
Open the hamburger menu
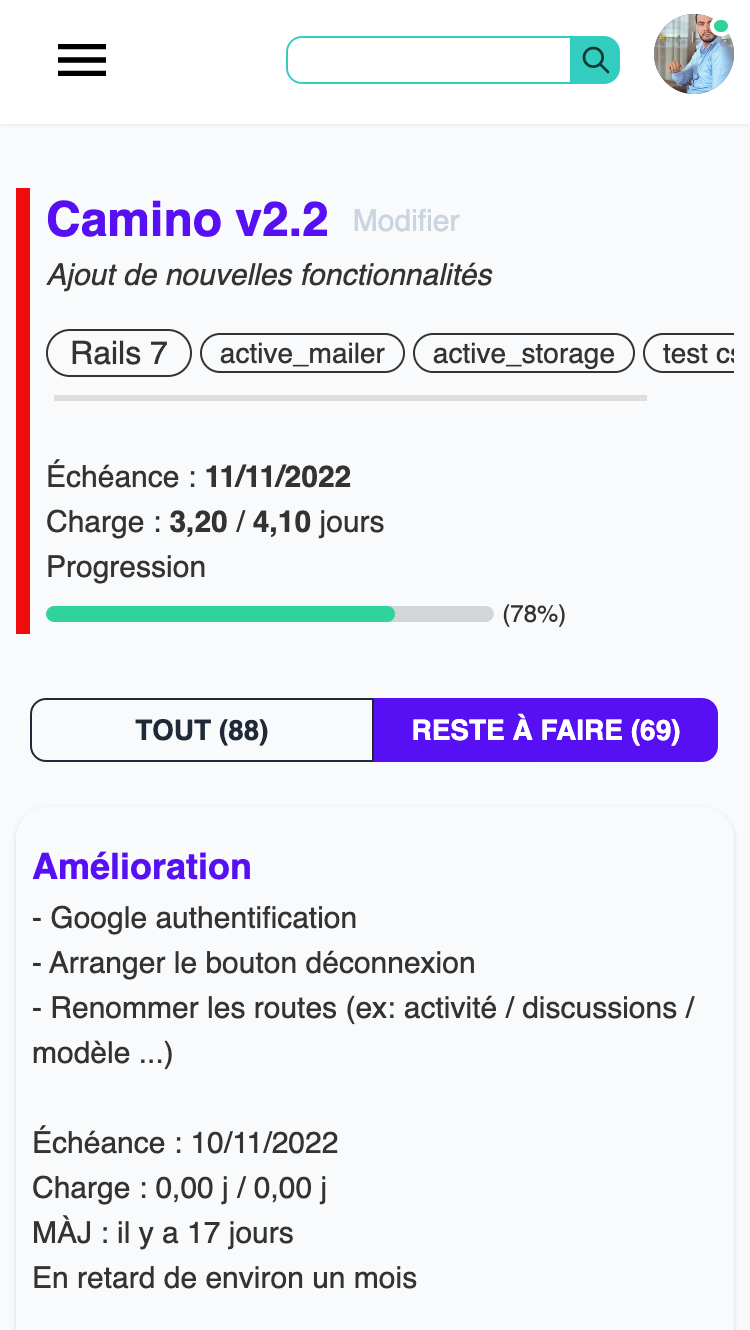point(82,60)
